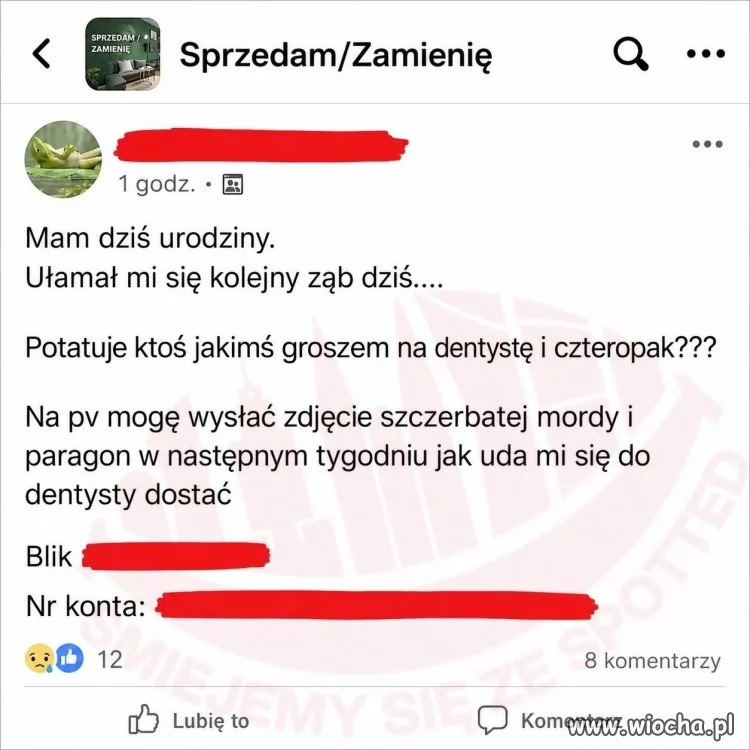Open the group's overflow menu
The height and width of the screenshot is (750, 750).
(x=706, y=54)
